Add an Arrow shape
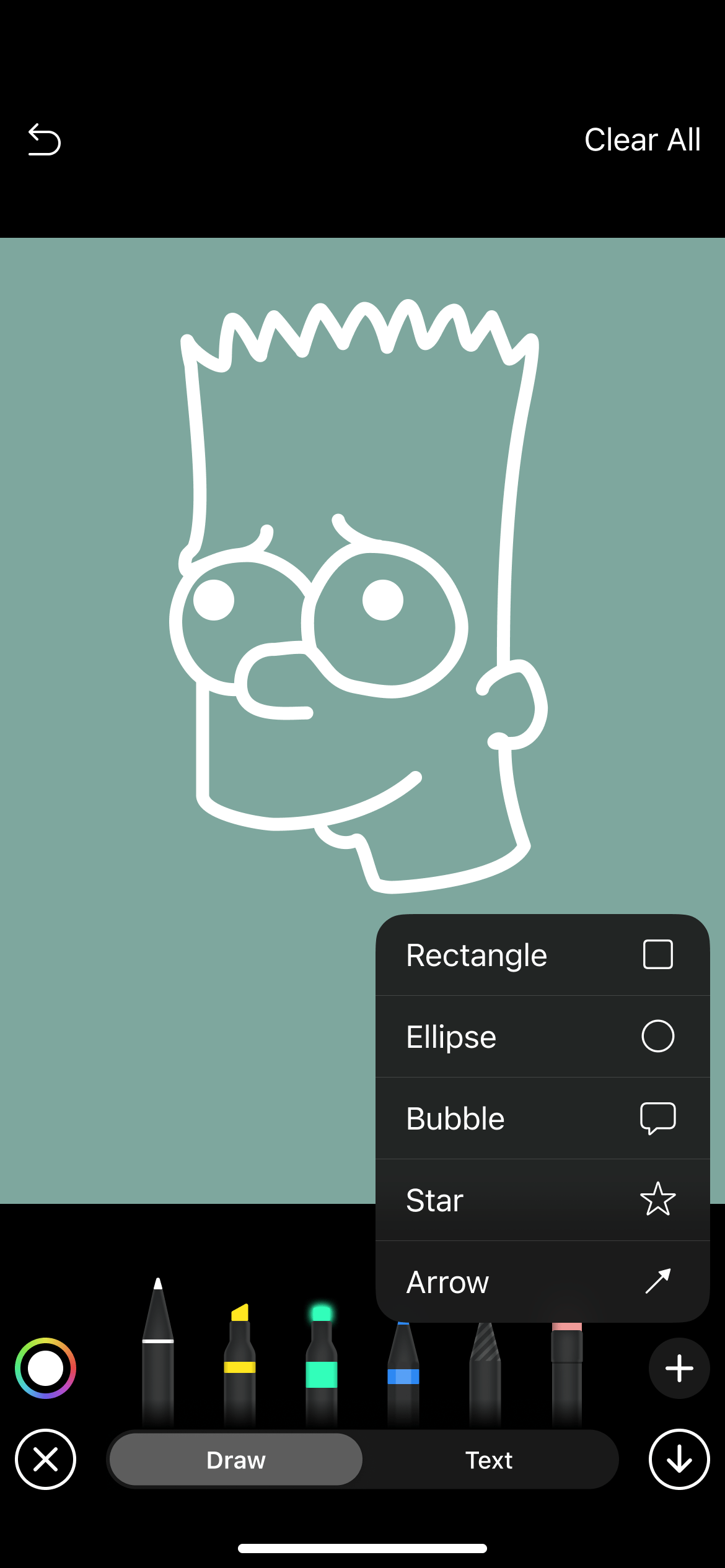Viewport: 725px width, 1568px height. tap(542, 1282)
